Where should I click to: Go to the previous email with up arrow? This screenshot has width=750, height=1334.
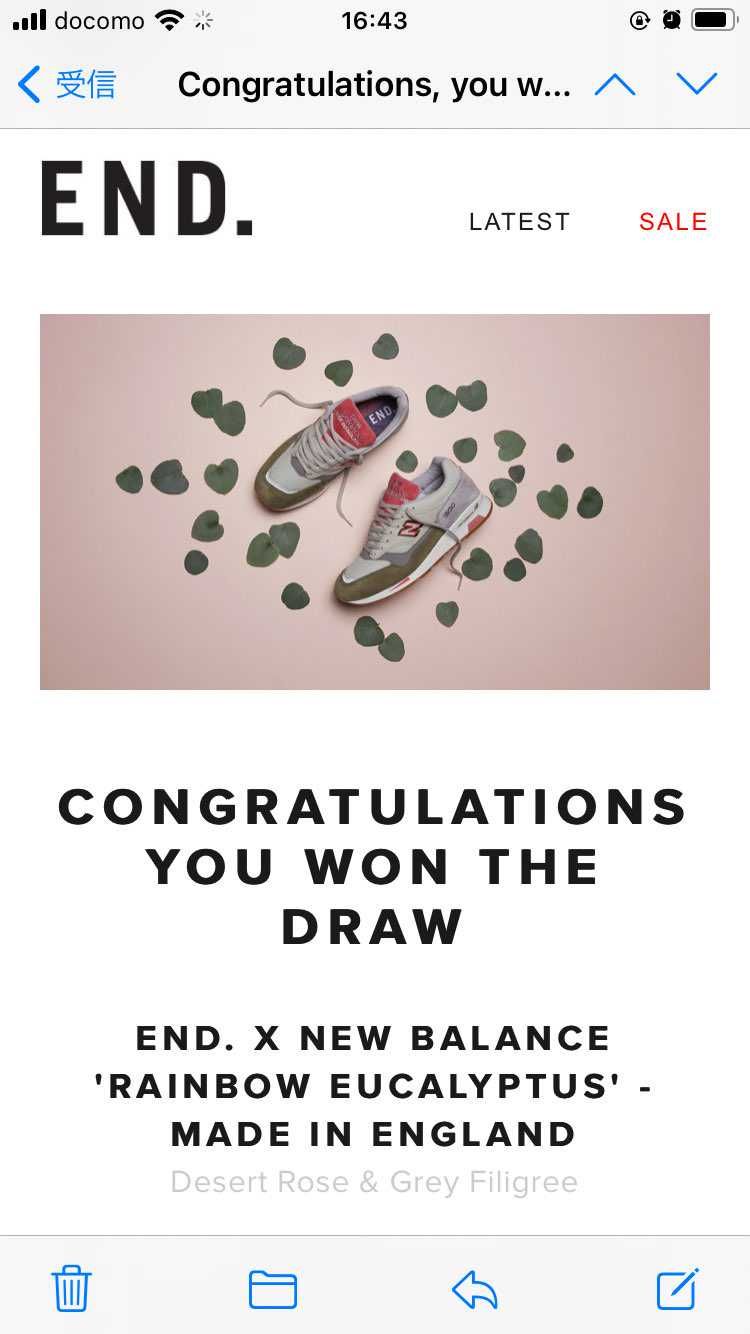(x=615, y=85)
